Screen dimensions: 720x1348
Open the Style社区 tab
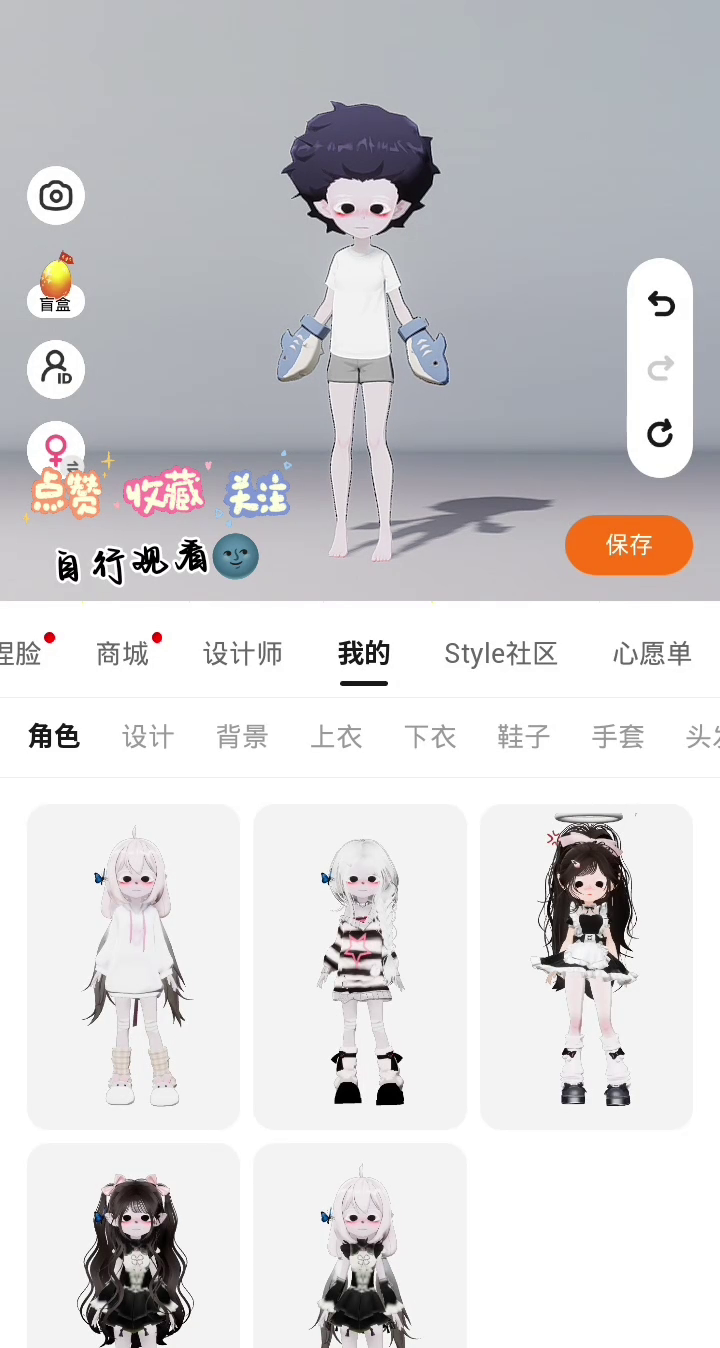coord(500,654)
